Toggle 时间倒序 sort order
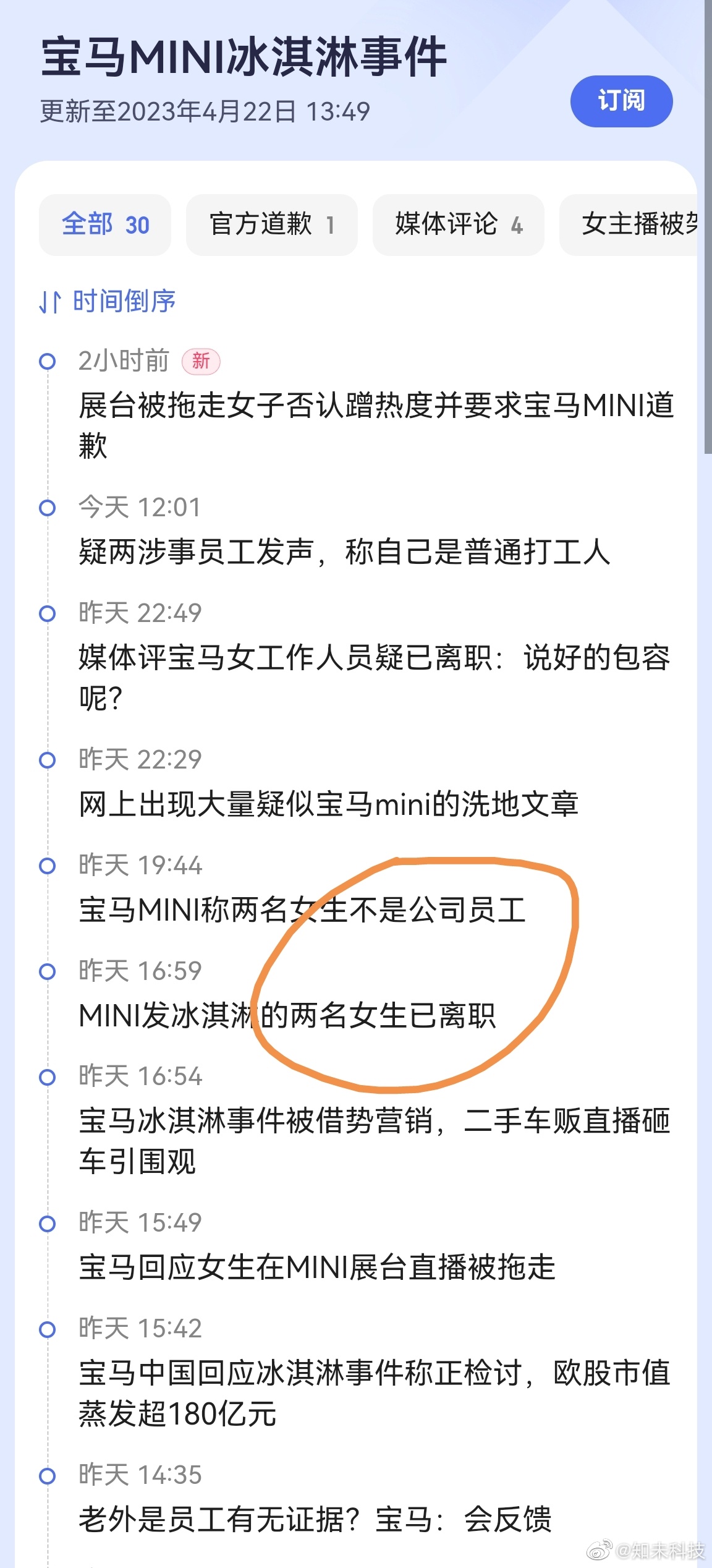 tap(108, 302)
